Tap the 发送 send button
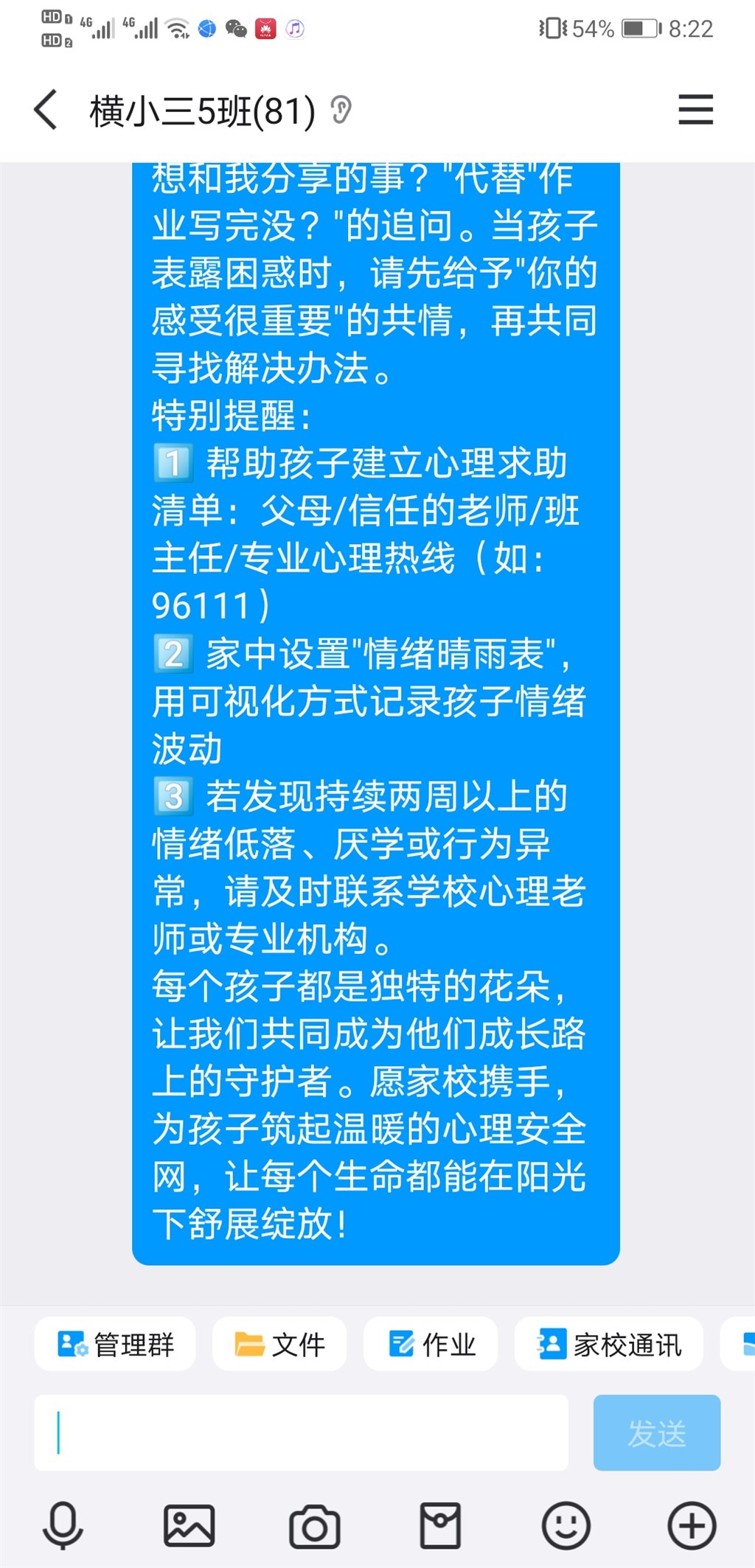Image resolution: width=755 pixels, height=1568 pixels. pyautogui.click(x=657, y=1432)
